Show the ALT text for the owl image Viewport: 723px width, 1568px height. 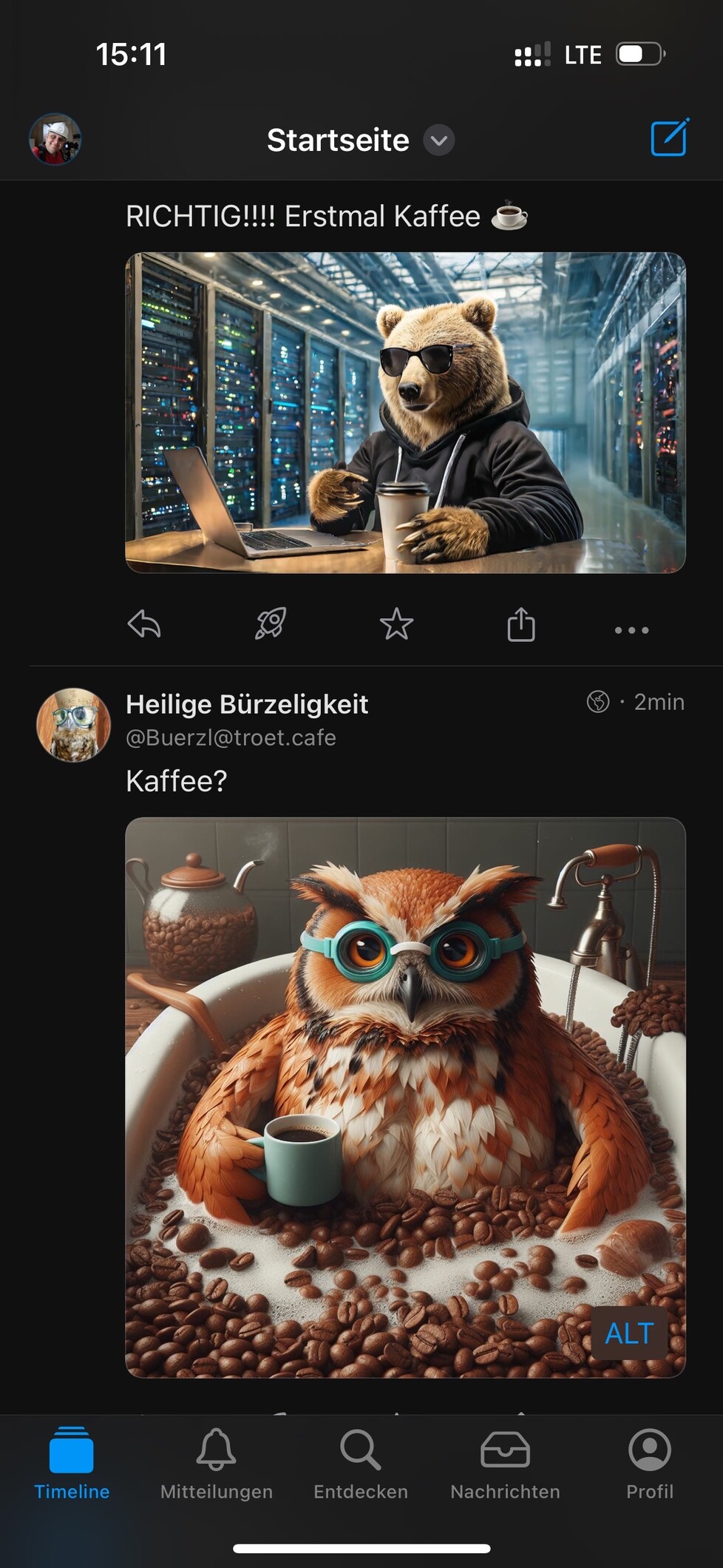629,1334
